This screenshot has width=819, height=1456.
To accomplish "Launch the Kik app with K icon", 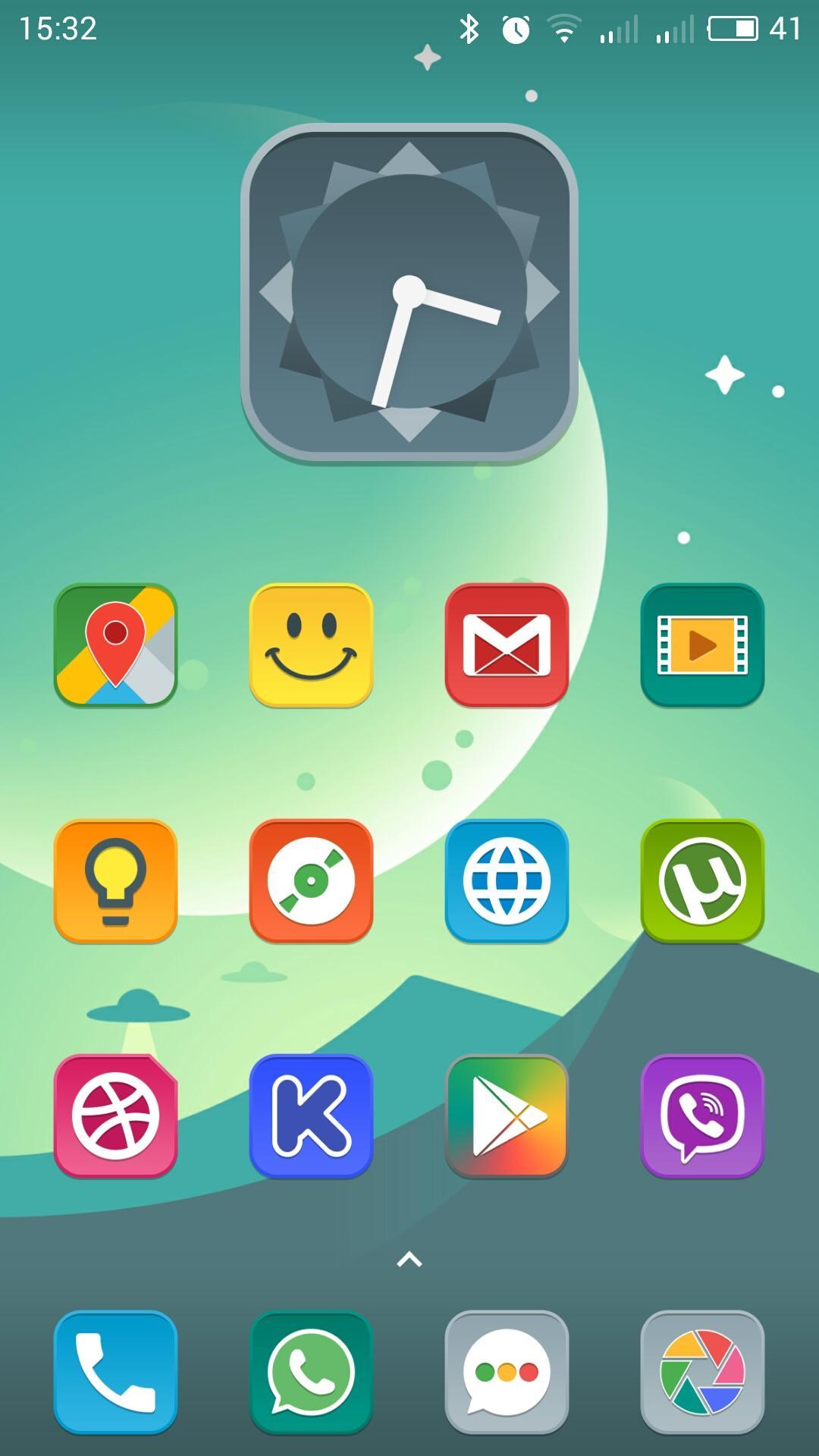I will (311, 1116).
